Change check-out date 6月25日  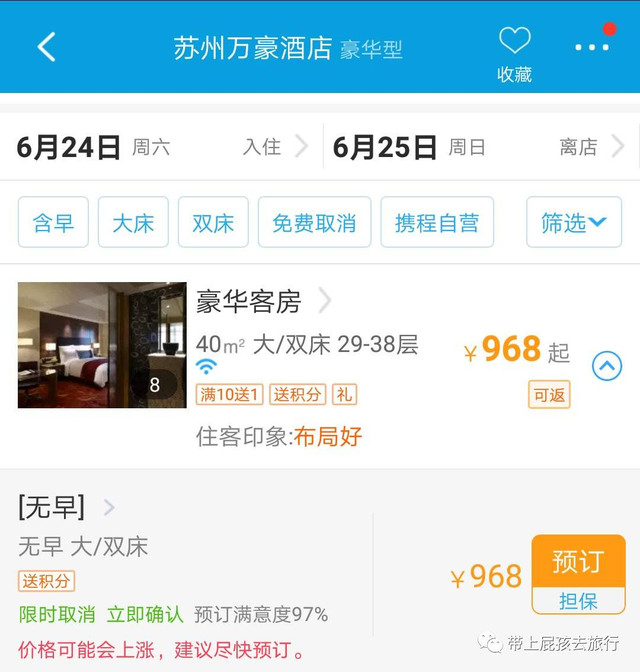pos(478,147)
